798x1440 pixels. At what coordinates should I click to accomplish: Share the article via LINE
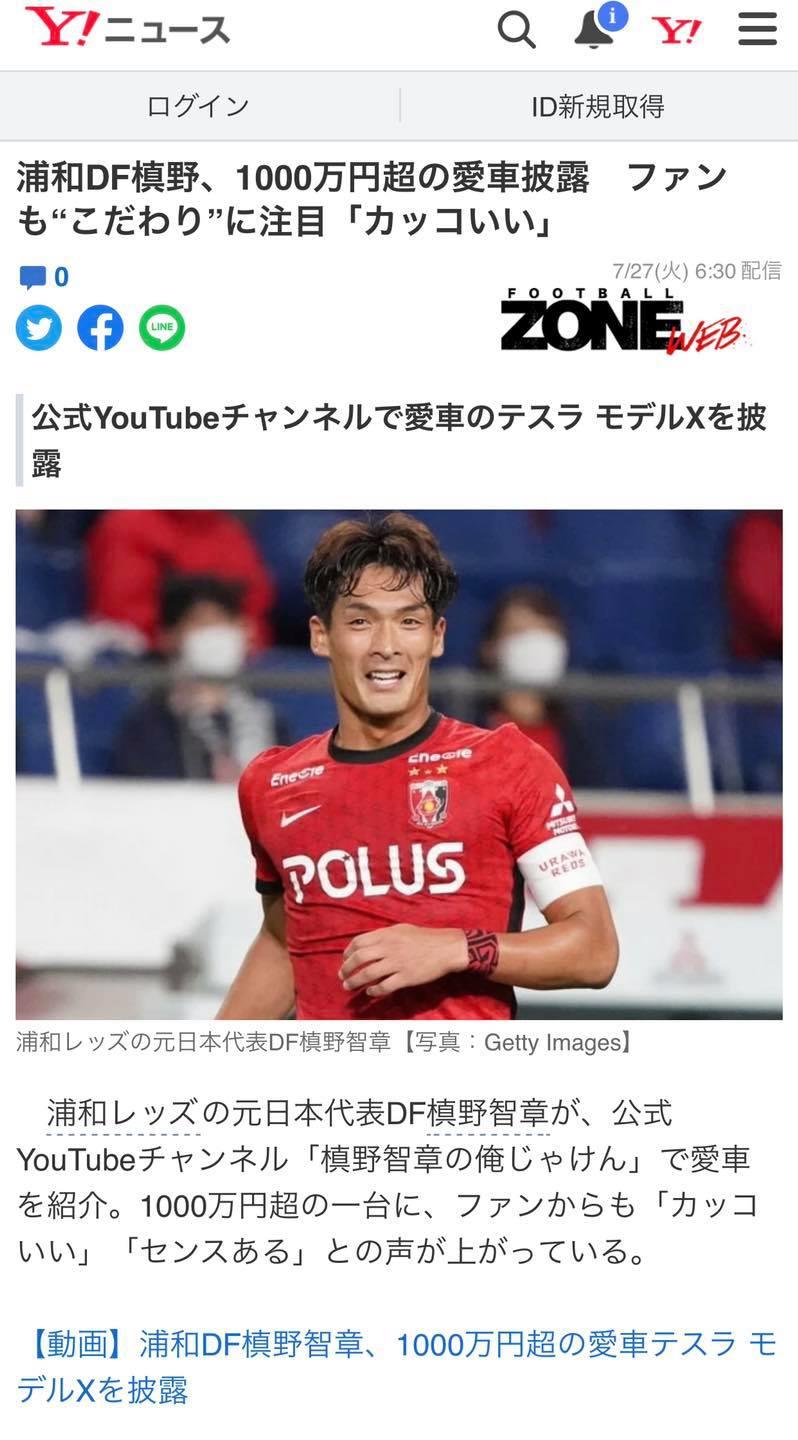(x=162, y=327)
